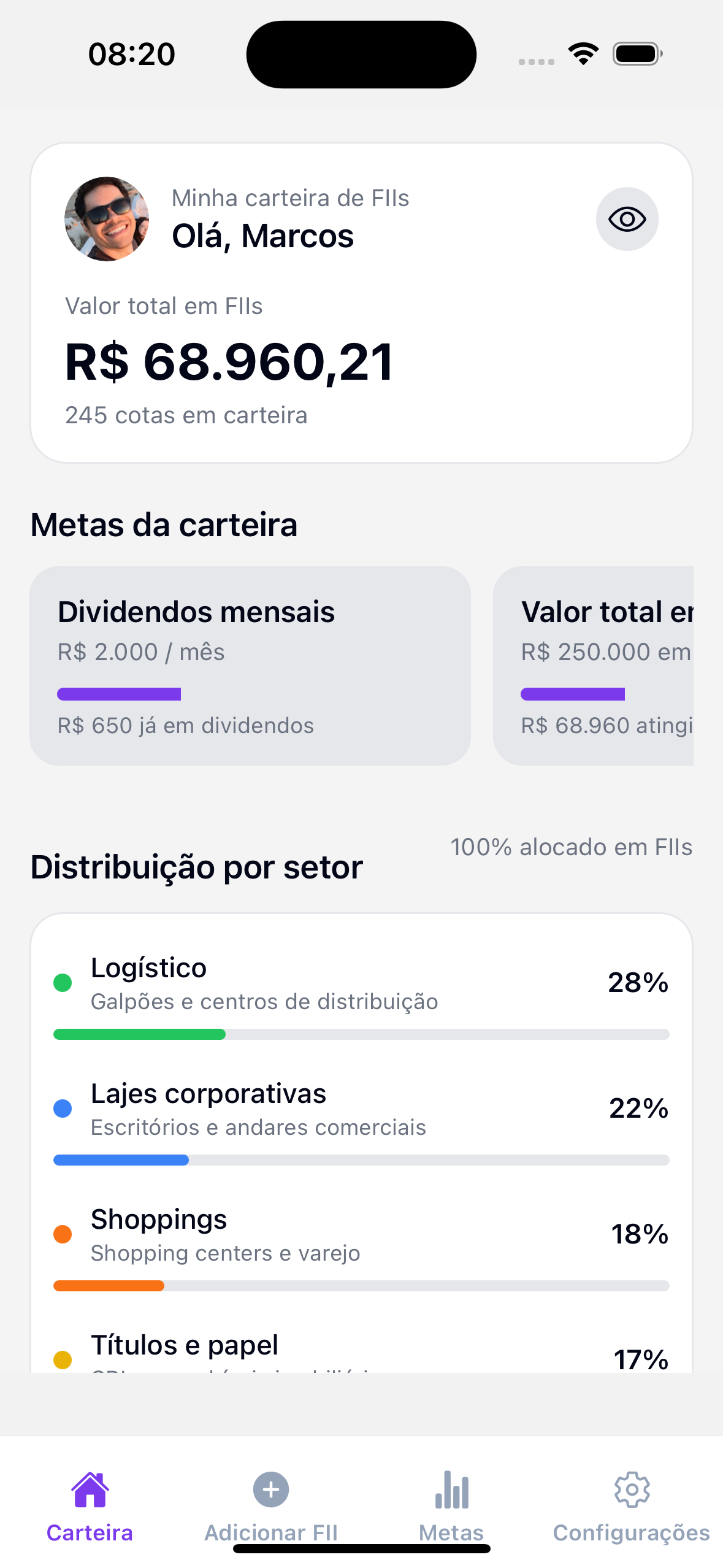Tap the Shoppings progress bar
The image size is (723, 1568).
[x=362, y=1286]
